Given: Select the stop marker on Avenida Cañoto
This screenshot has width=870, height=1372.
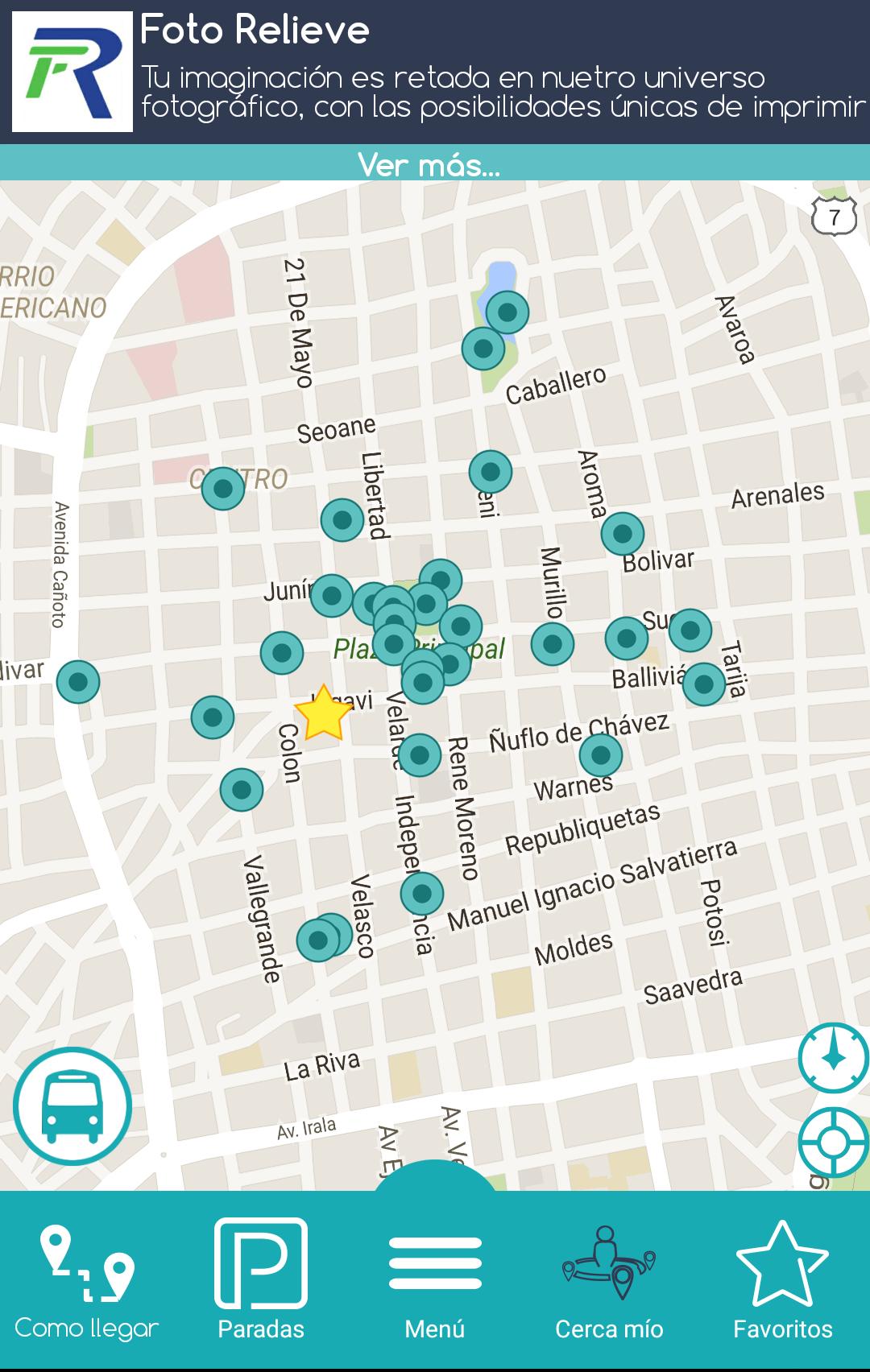Looking at the screenshot, I should 78,682.
